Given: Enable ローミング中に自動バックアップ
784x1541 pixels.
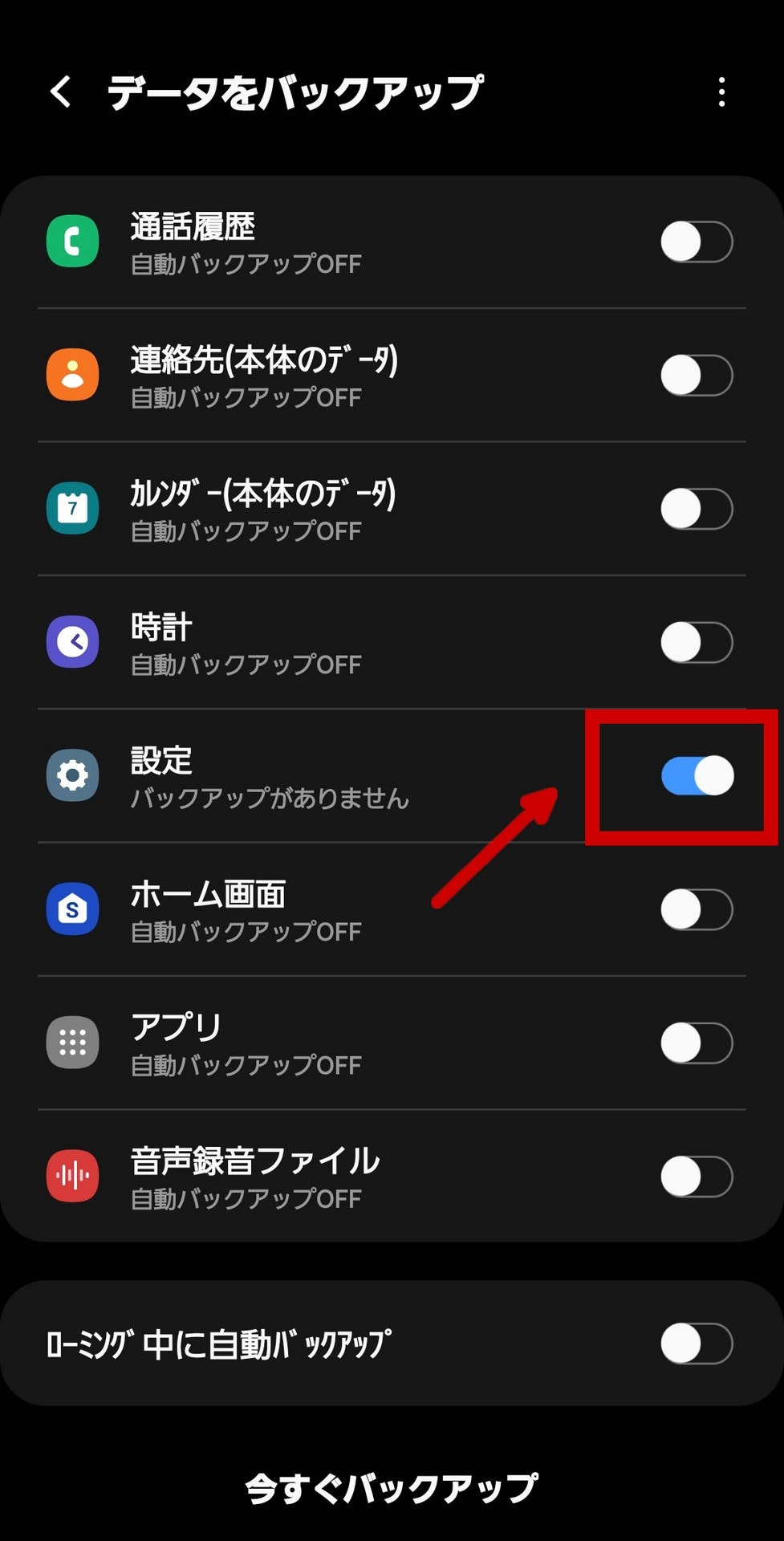Looking at the screenshot, I should click(x=696, y=1344).
